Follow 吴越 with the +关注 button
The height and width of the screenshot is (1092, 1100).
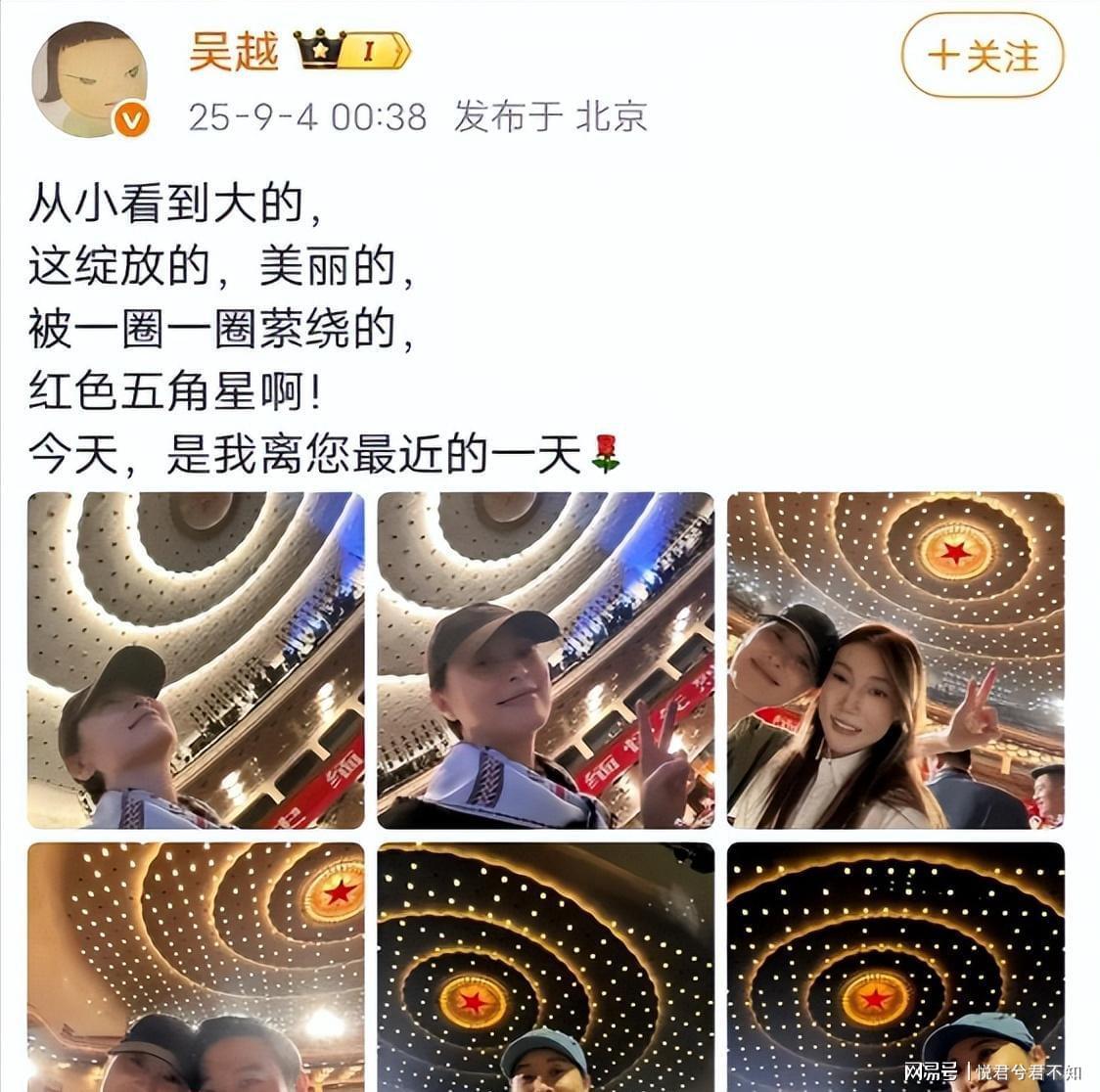point(982,55)
